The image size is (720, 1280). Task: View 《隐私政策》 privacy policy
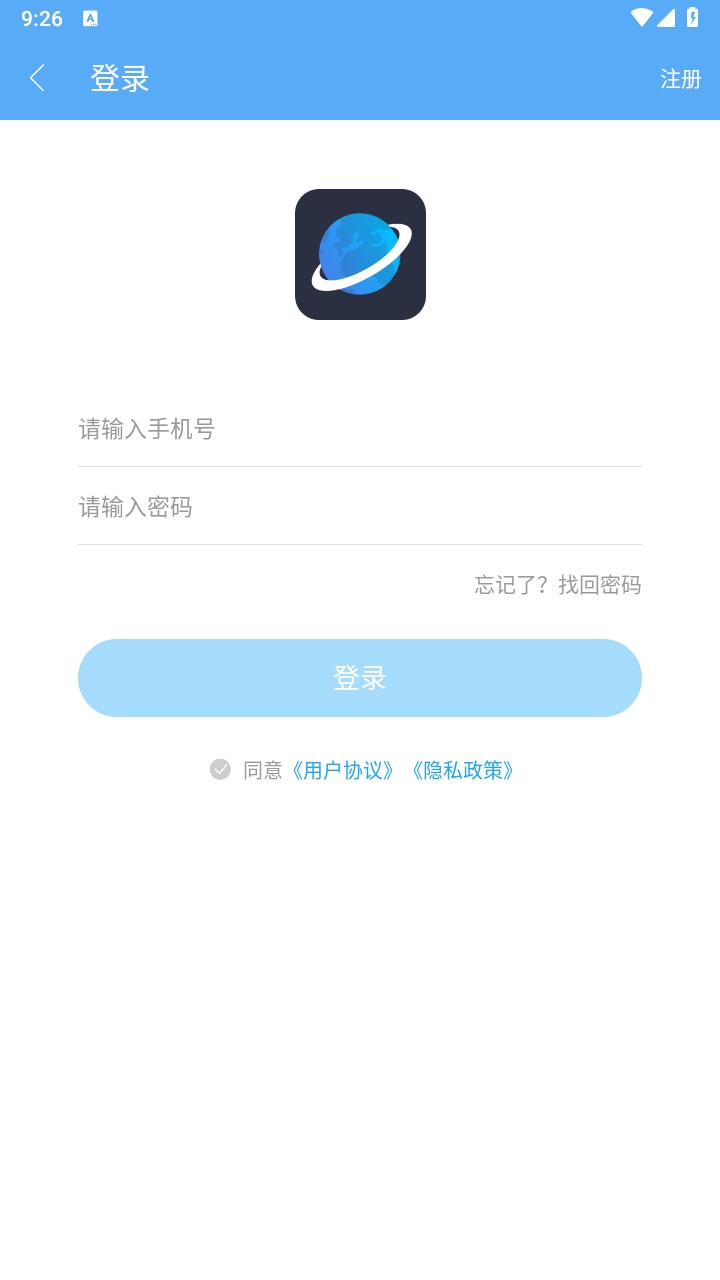coord(463,770)
